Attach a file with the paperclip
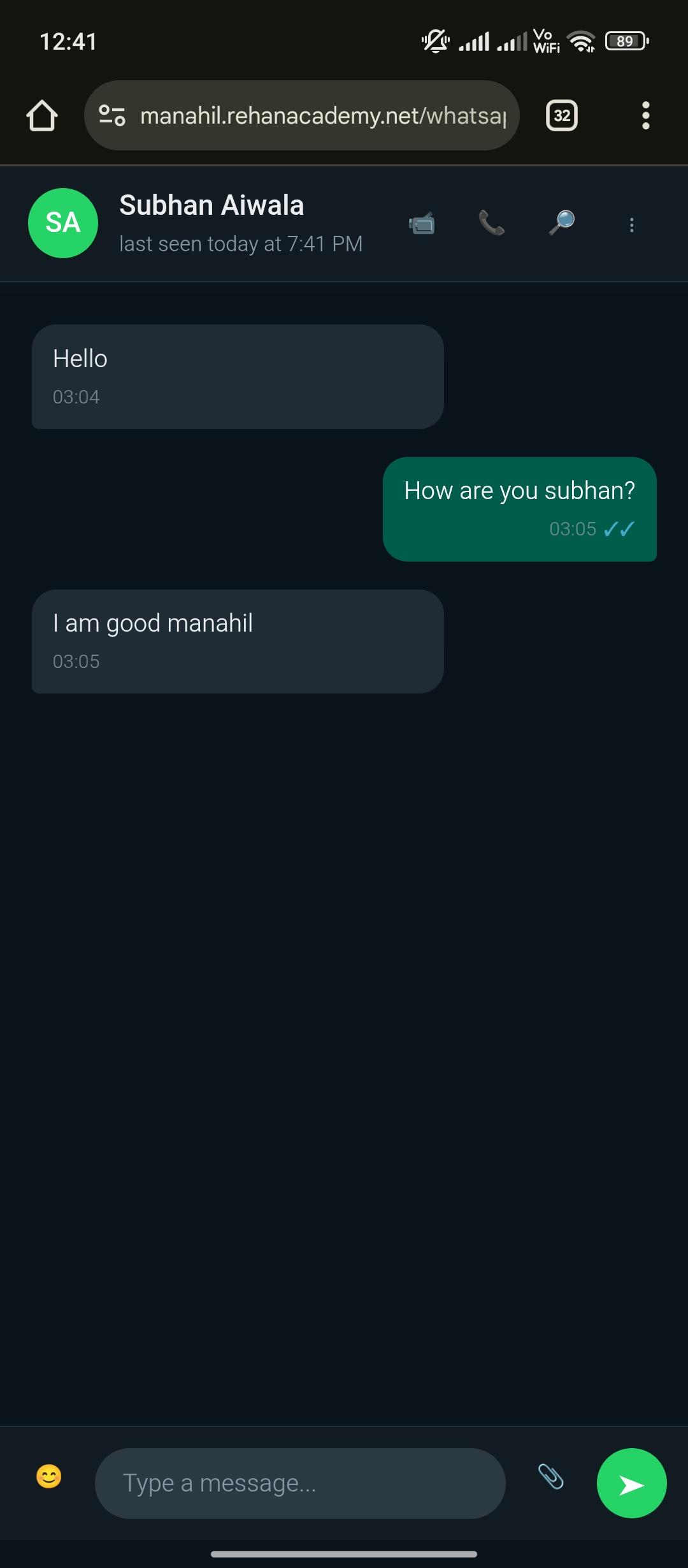Viewport: 688px width, 1568px height. pos(551,1476)
